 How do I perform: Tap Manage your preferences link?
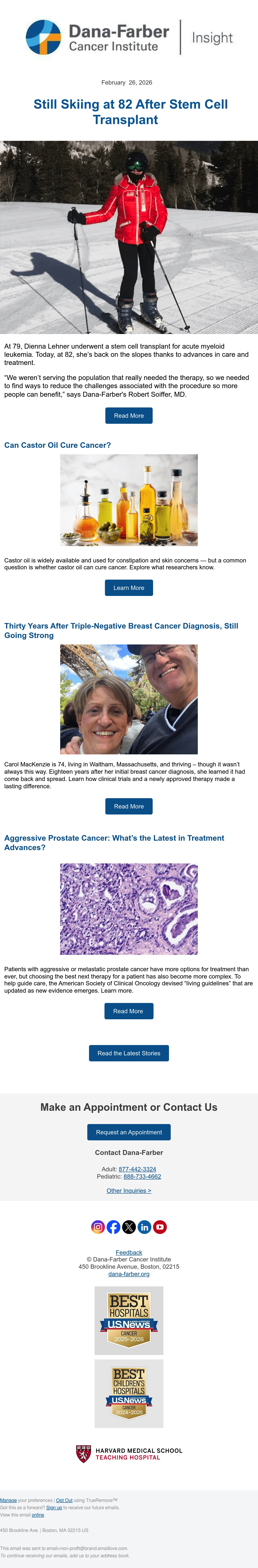[x=9, y=1500]
